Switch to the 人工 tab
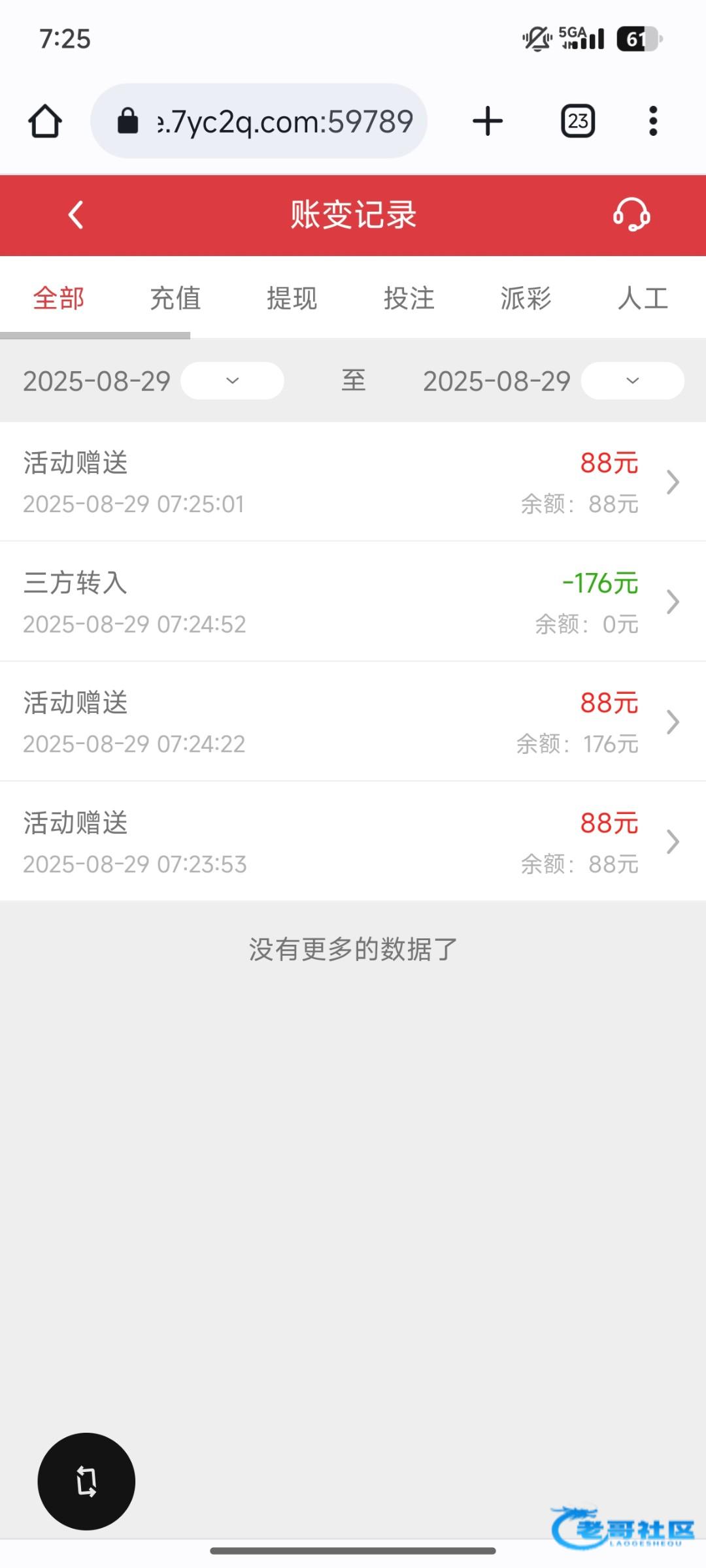This screenshot has height=1568, width=706. tap(643, 298)
